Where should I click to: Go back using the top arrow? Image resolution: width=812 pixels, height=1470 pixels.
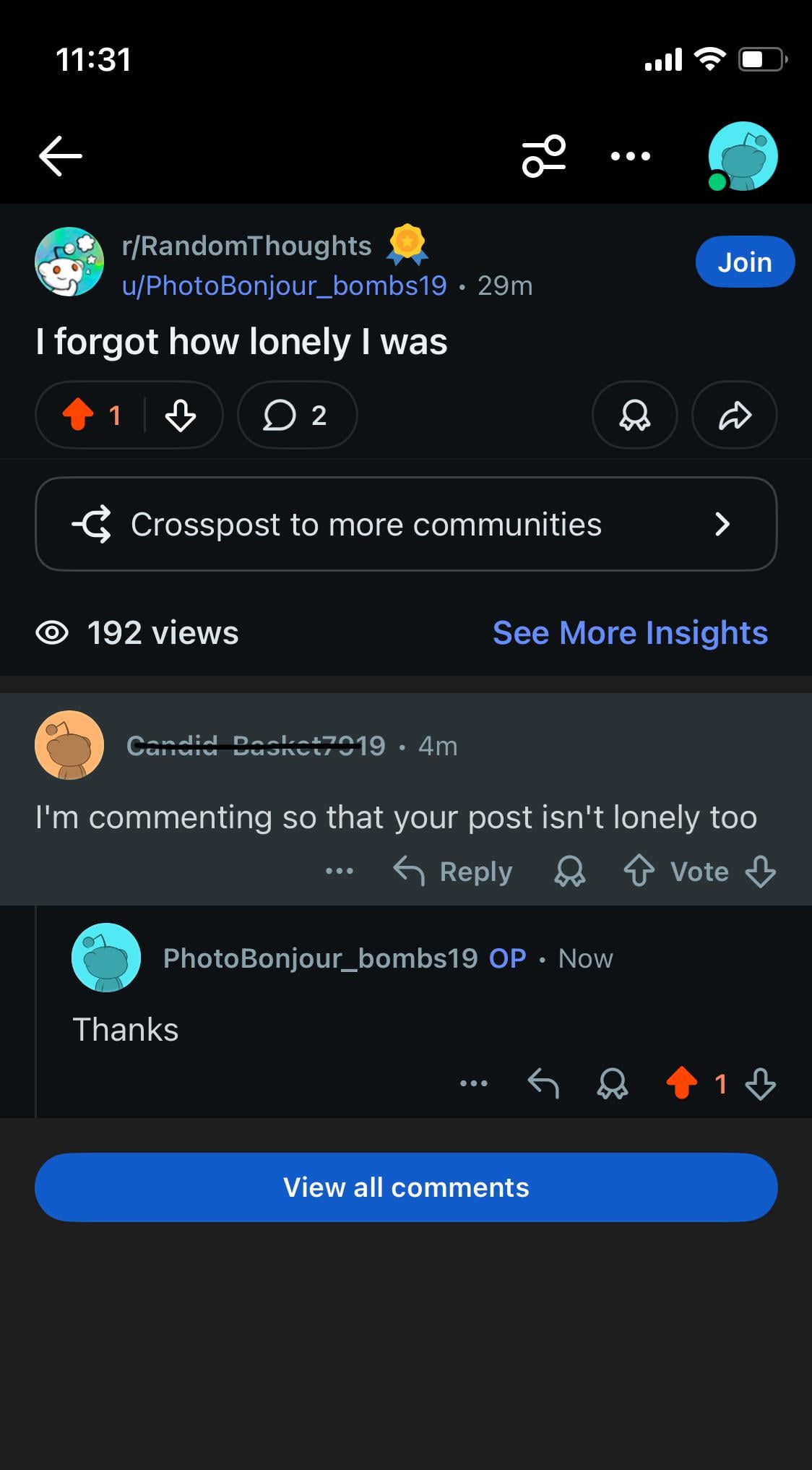coord(61,156)
